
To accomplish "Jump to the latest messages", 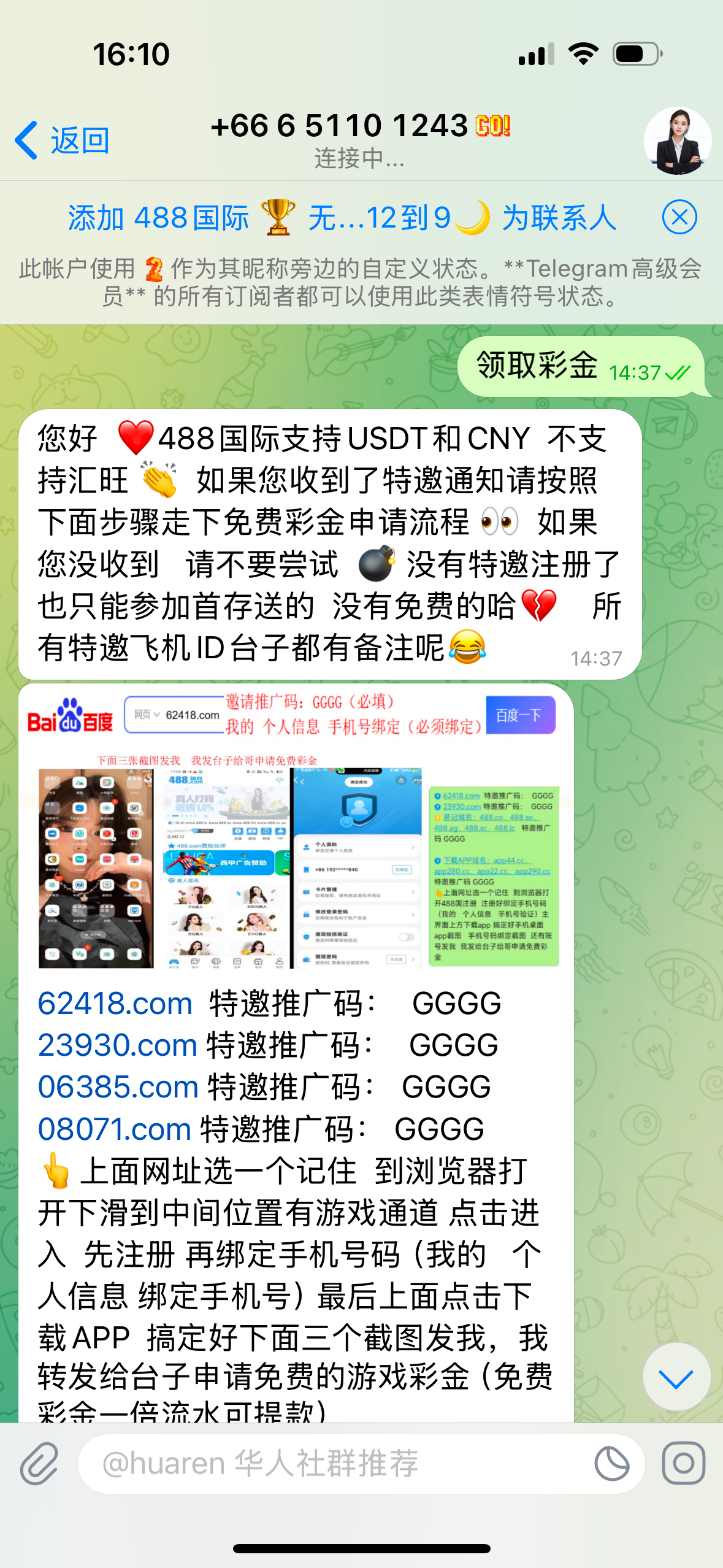I will 676,1377.
